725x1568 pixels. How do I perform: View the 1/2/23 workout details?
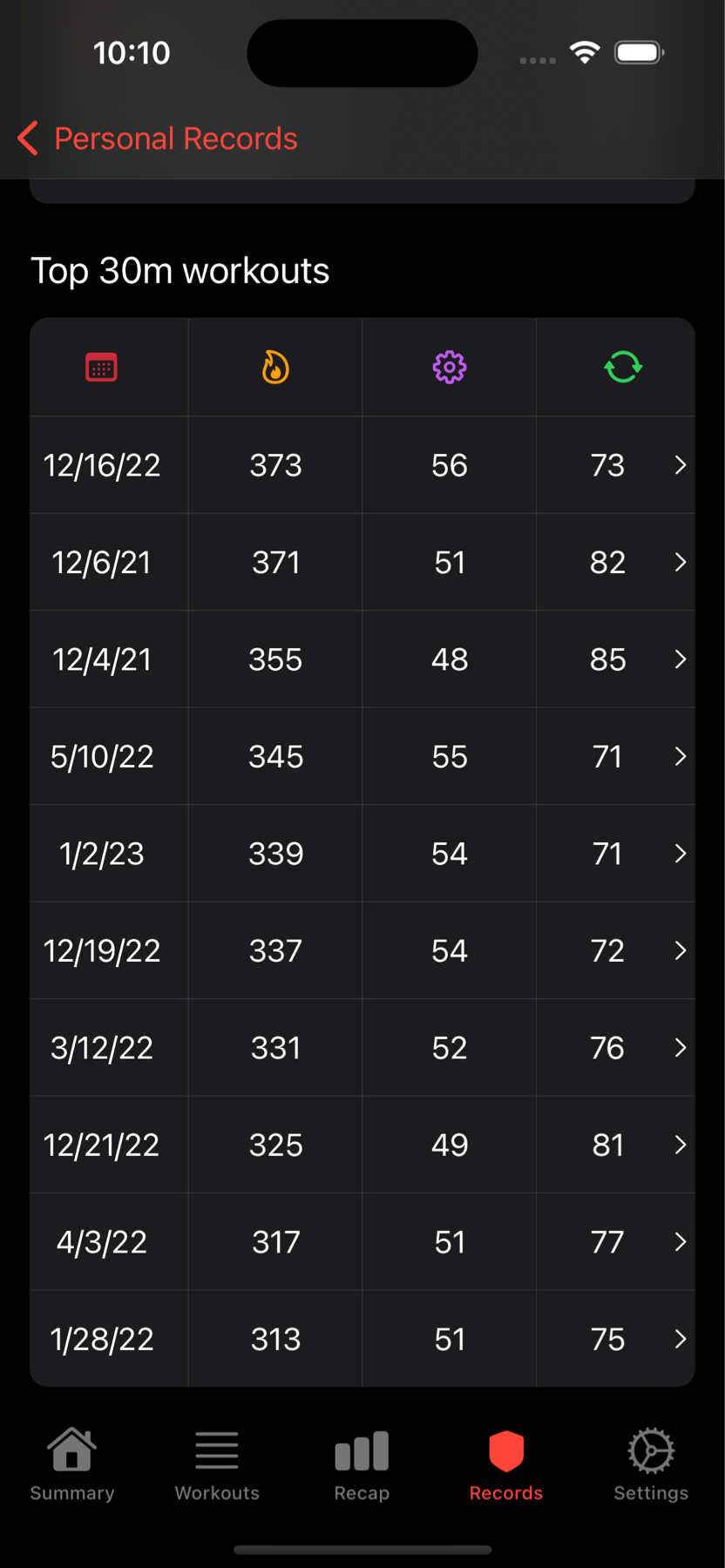(x=362, y=854)
